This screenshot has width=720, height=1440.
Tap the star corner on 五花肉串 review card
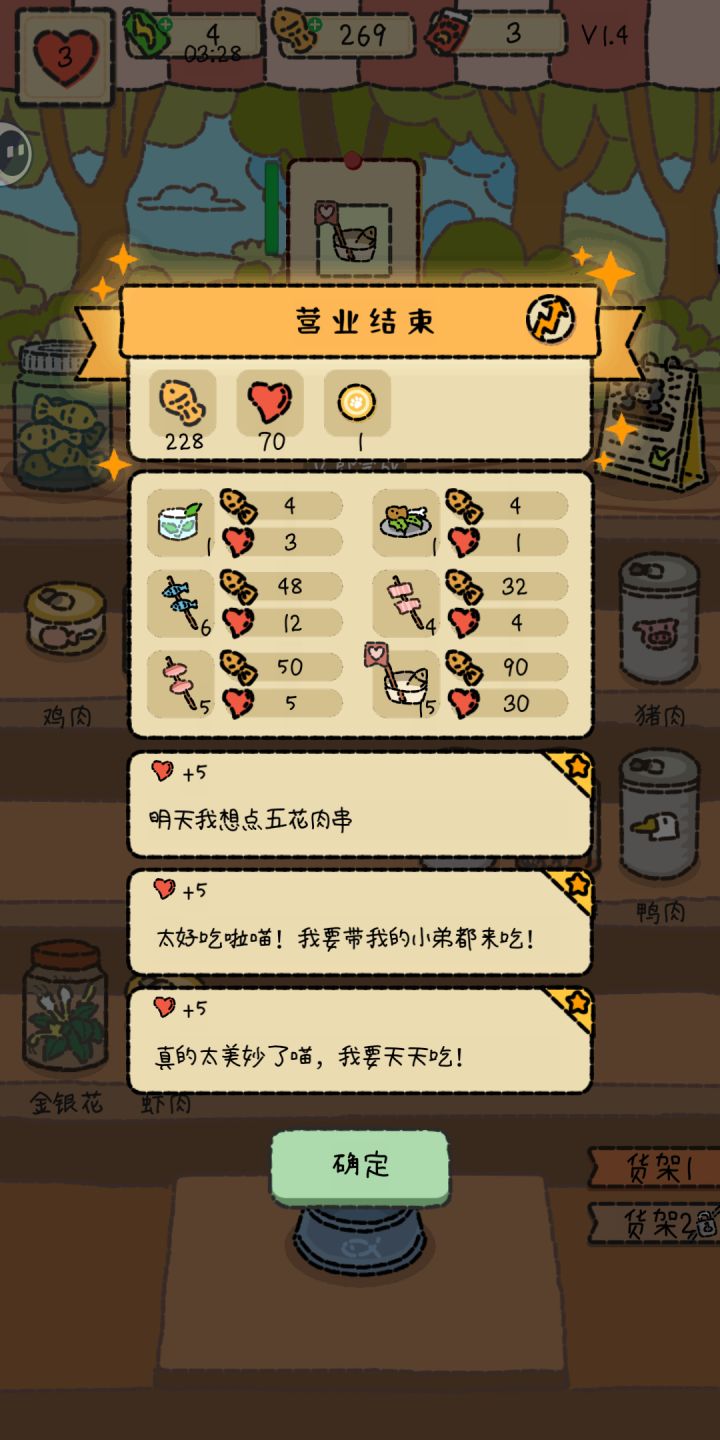[576, 768]
